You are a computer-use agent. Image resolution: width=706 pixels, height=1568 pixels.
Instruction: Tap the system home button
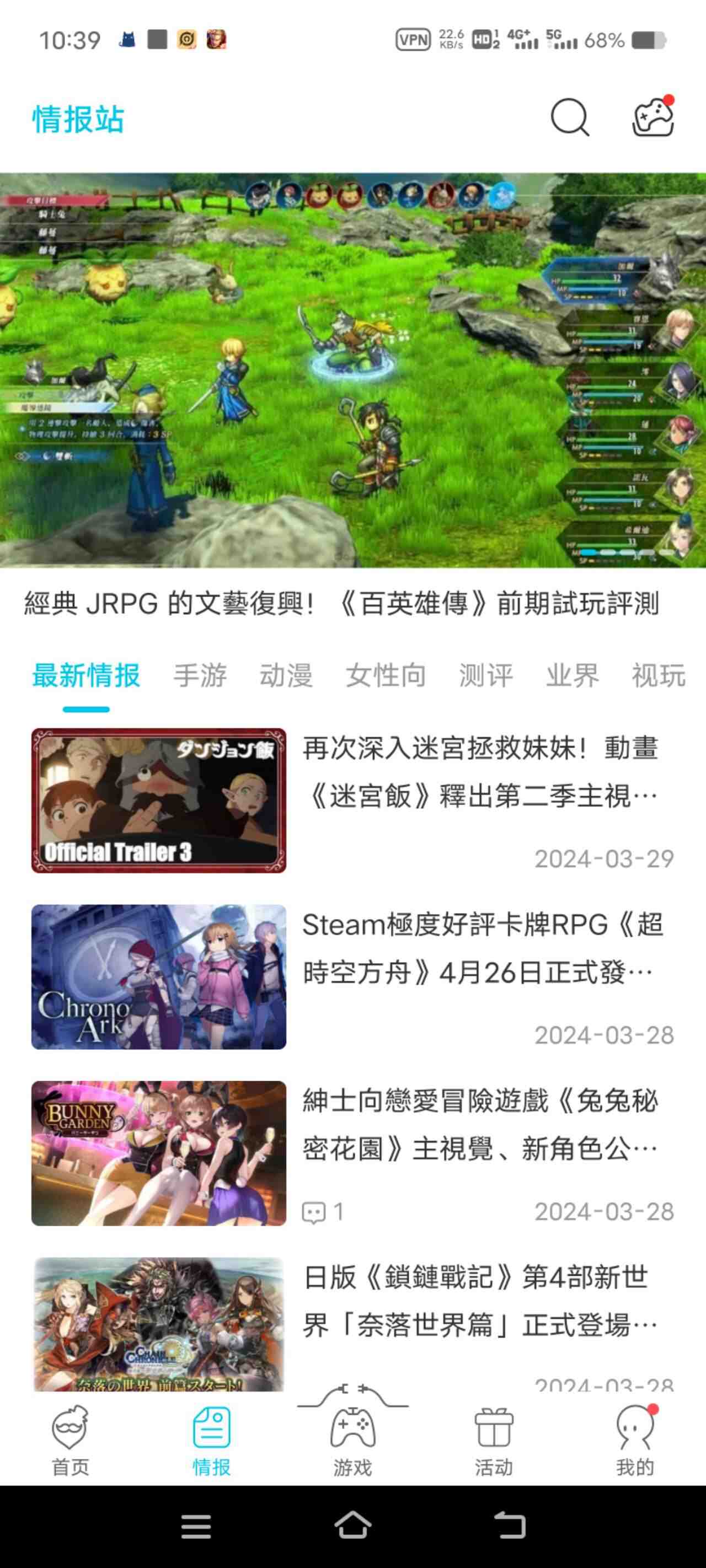(x=352, y=1526)
